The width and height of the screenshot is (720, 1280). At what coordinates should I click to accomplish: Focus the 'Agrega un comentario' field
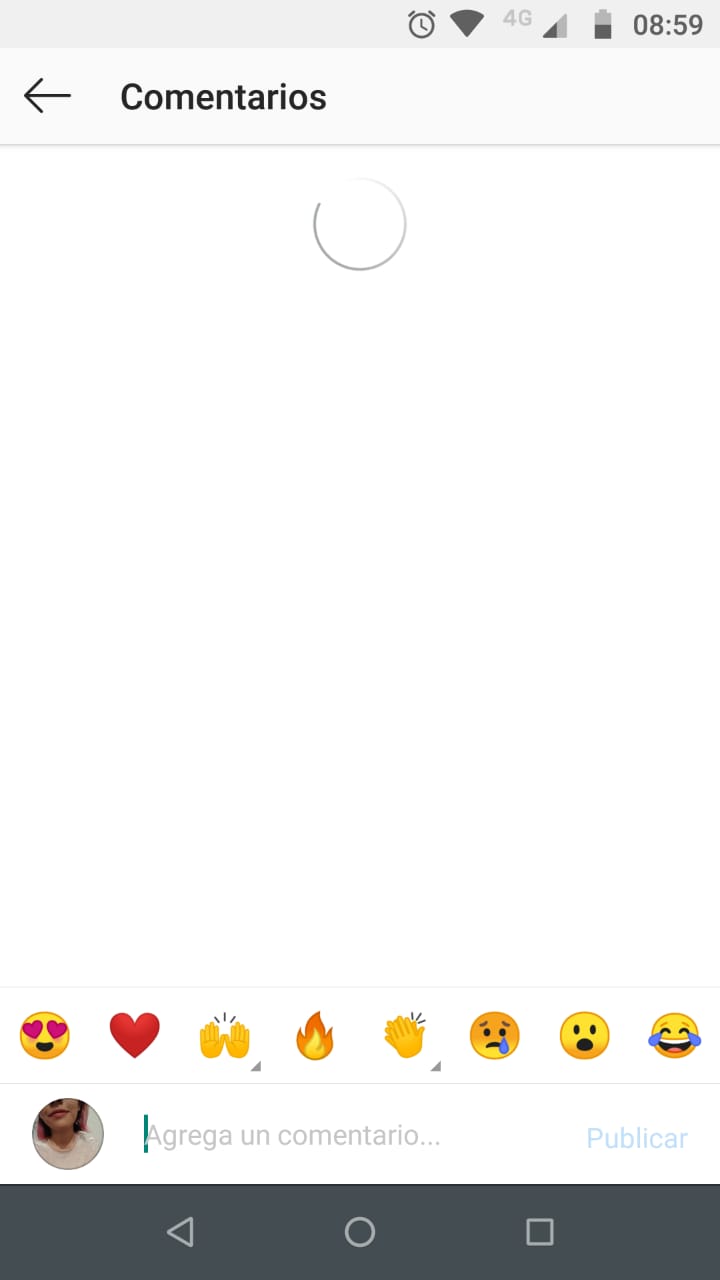tap(350, 1136)
